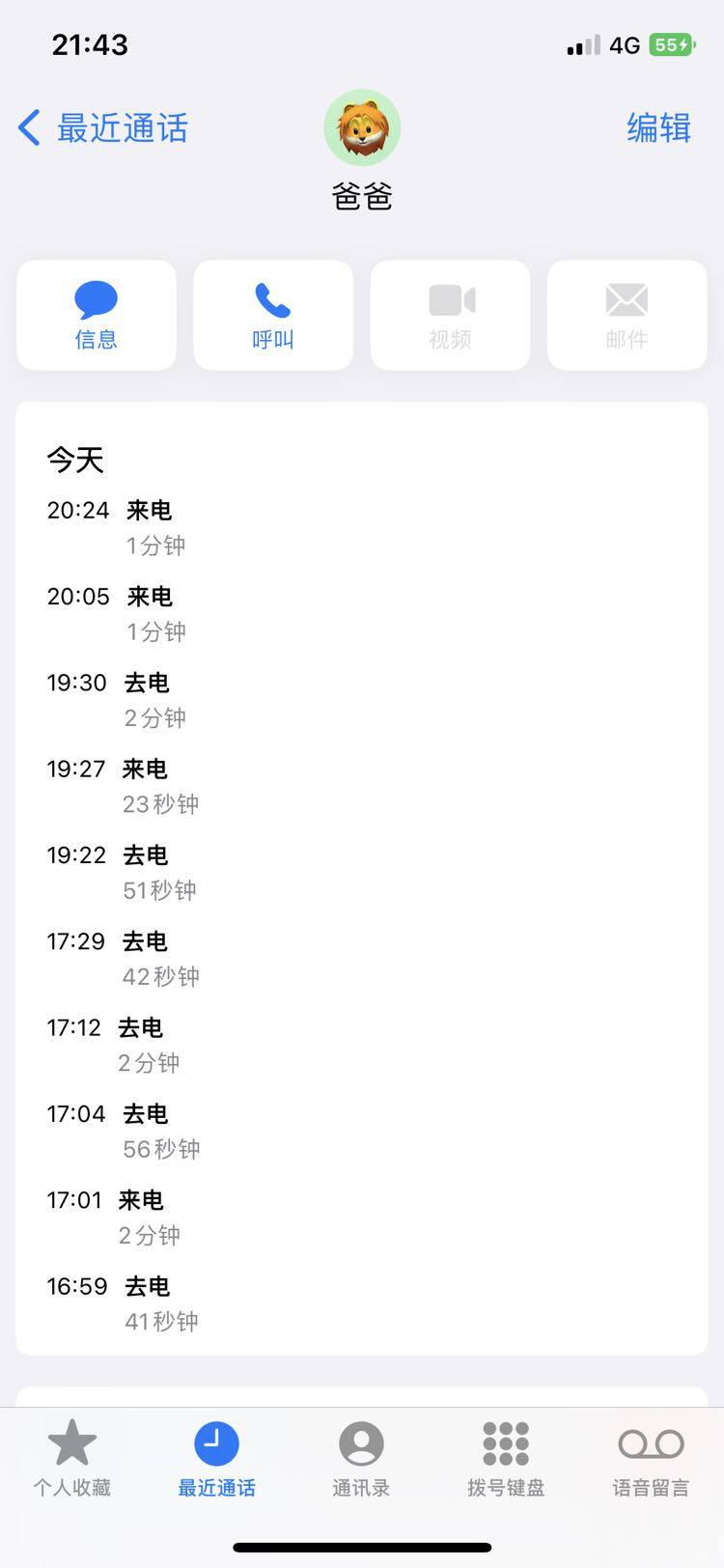Go back to 最近通话 list
This screenshot has width=724, height=1568.
102,128
